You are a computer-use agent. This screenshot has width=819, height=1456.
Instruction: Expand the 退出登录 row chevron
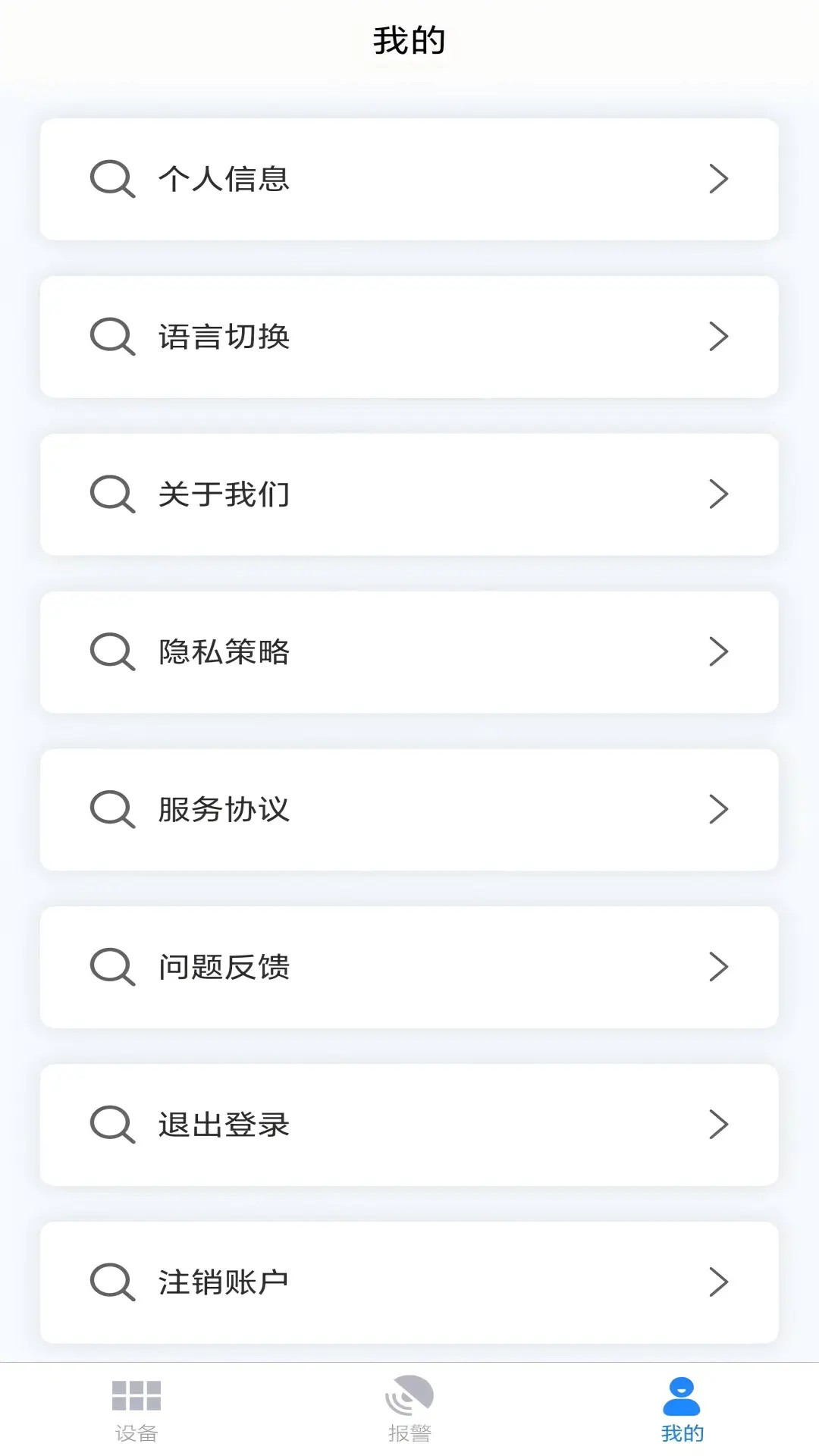click(718, 1124)
